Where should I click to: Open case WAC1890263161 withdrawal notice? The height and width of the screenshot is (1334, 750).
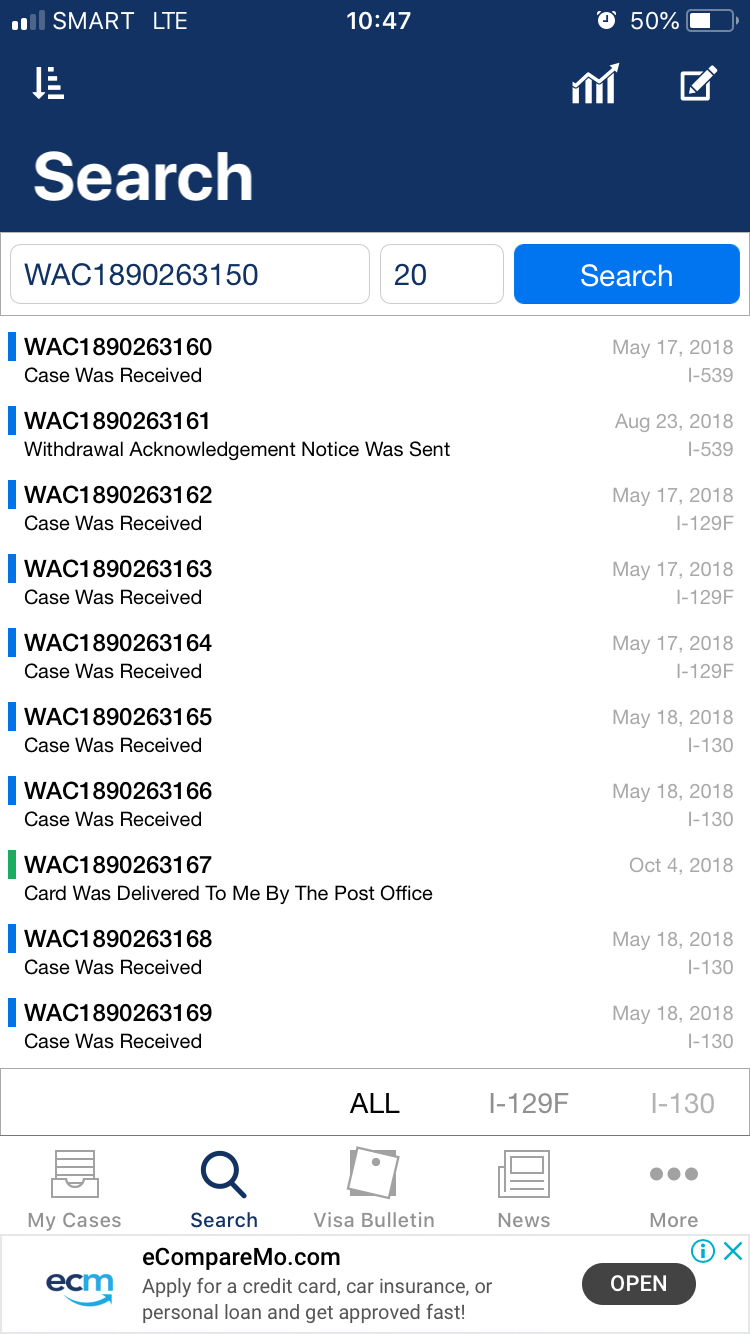pos(375,435)
